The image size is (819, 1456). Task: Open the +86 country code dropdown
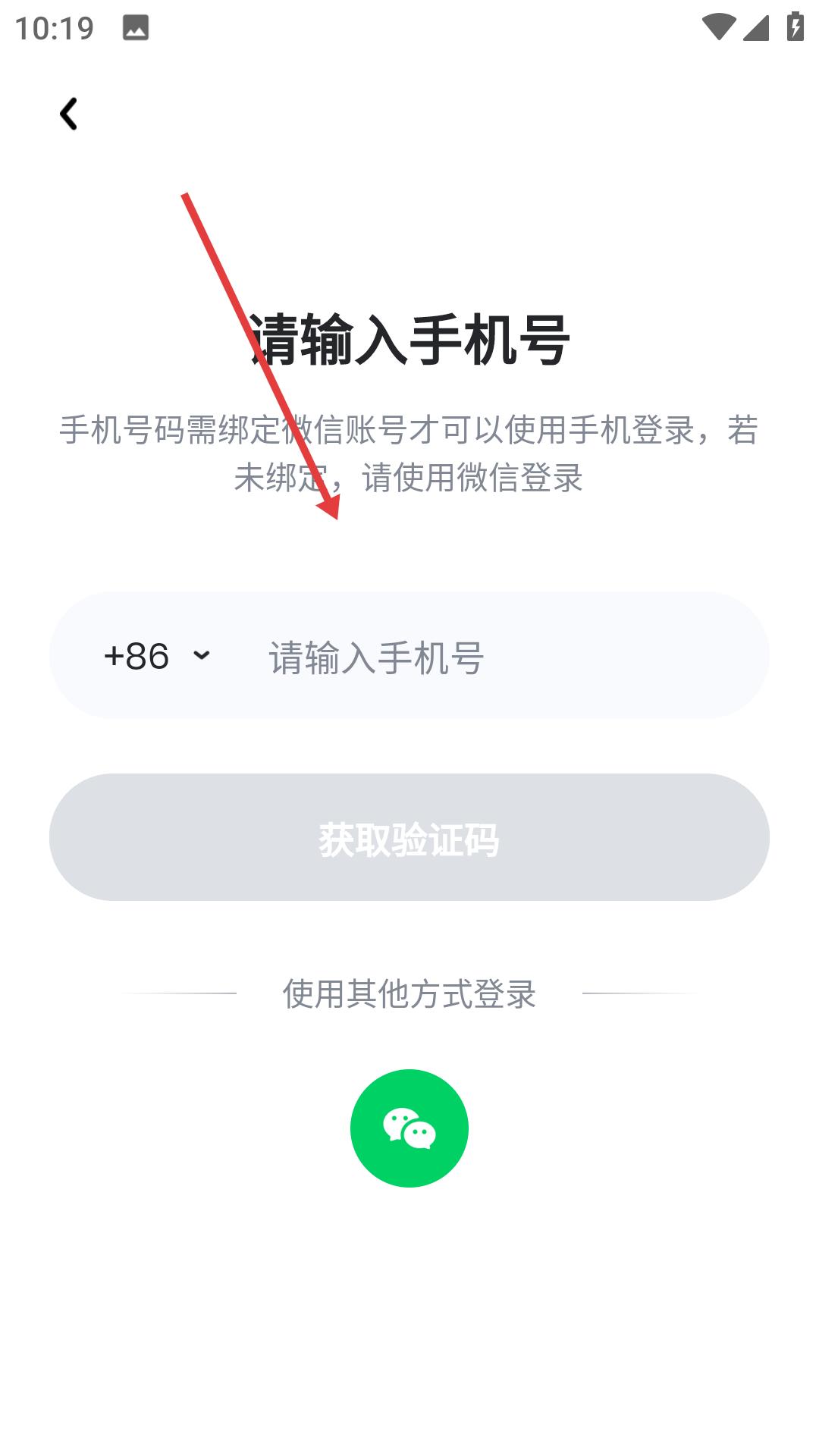click(157, 656)
